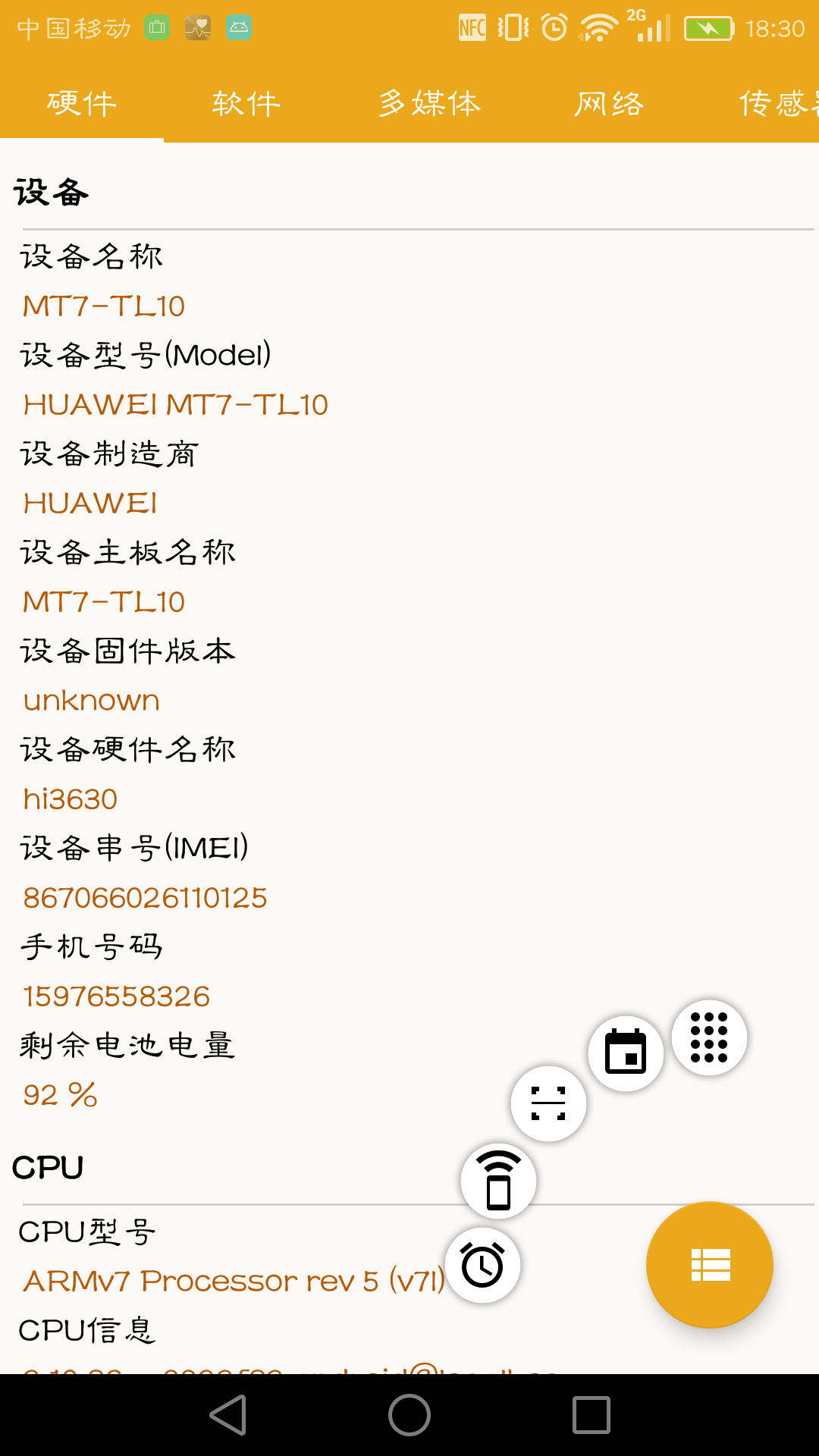
Task: Select the screen-capture frame quick-action icon
Action: [x=548, y=1104]
